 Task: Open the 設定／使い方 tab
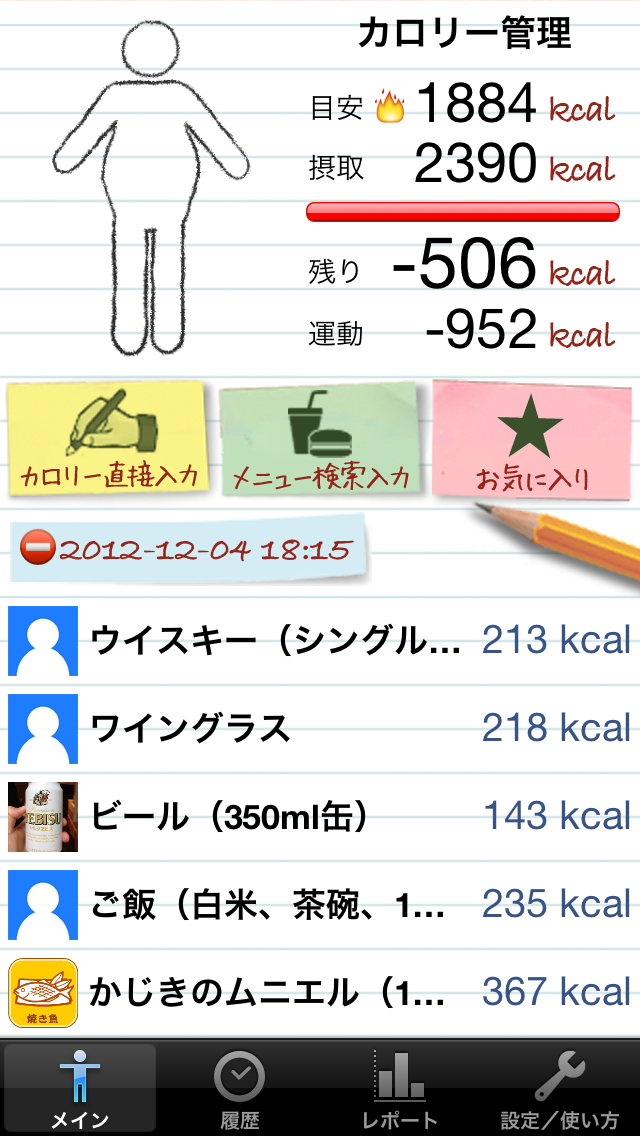[x=560, y=1088]
